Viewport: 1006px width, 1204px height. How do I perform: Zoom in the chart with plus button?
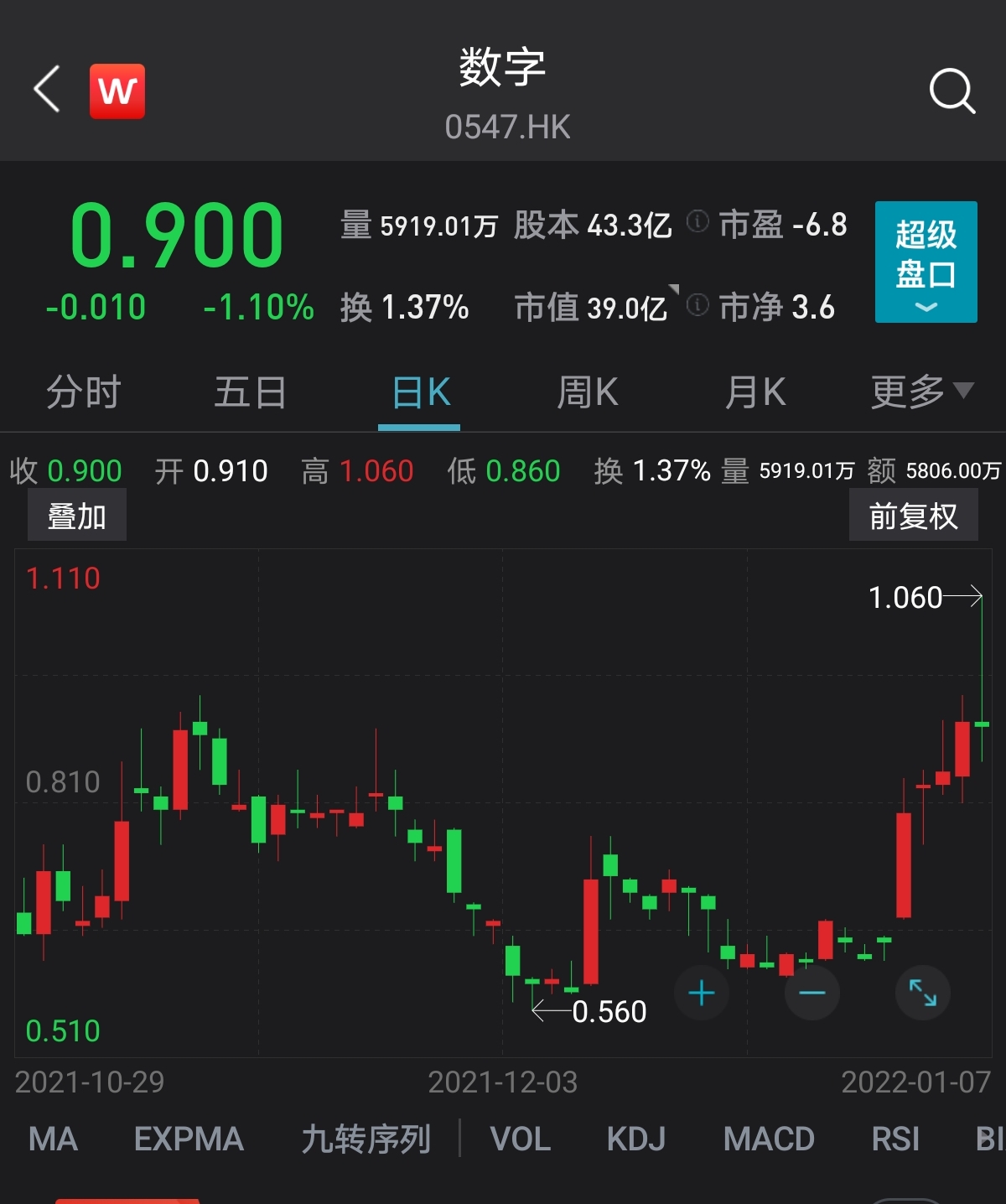coord(702,994)
